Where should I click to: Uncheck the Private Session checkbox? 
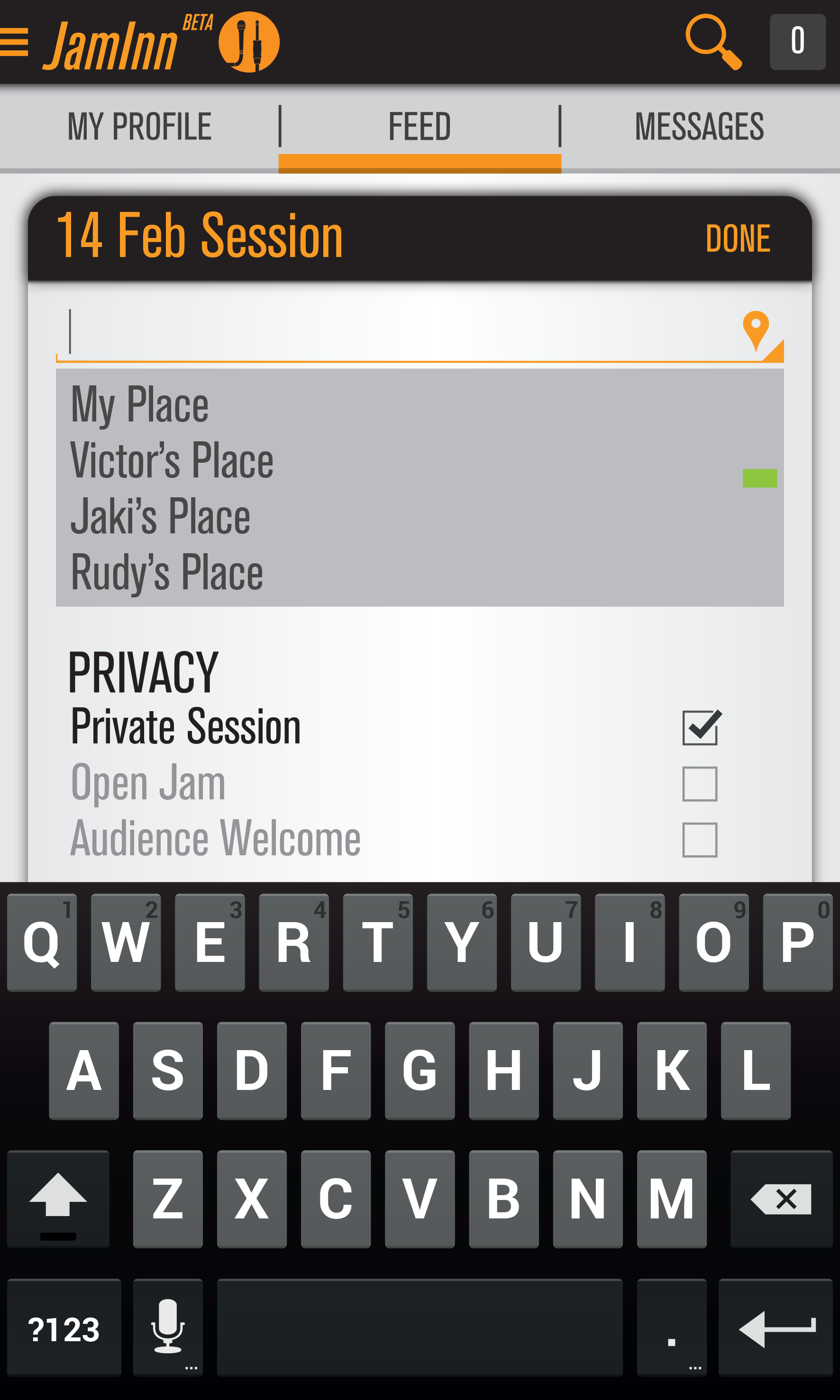(x=700, y=727)
